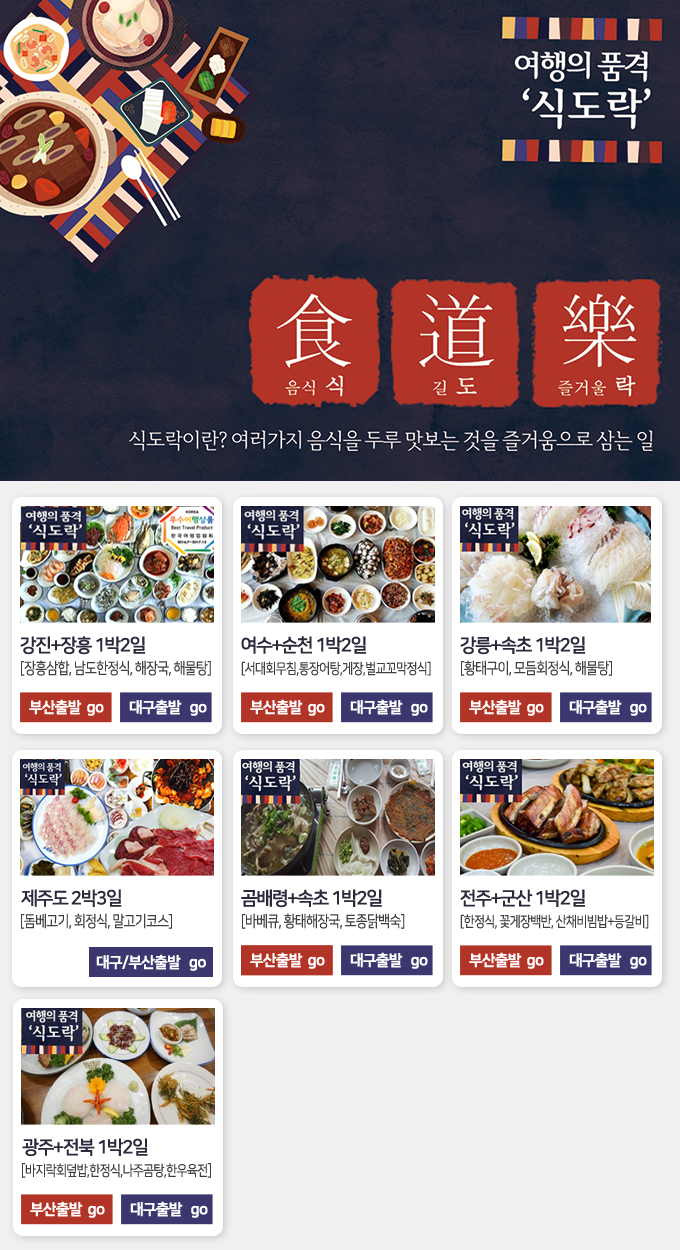Tap 대구출발 go for 강진+장흥 trip

point(167,707)
